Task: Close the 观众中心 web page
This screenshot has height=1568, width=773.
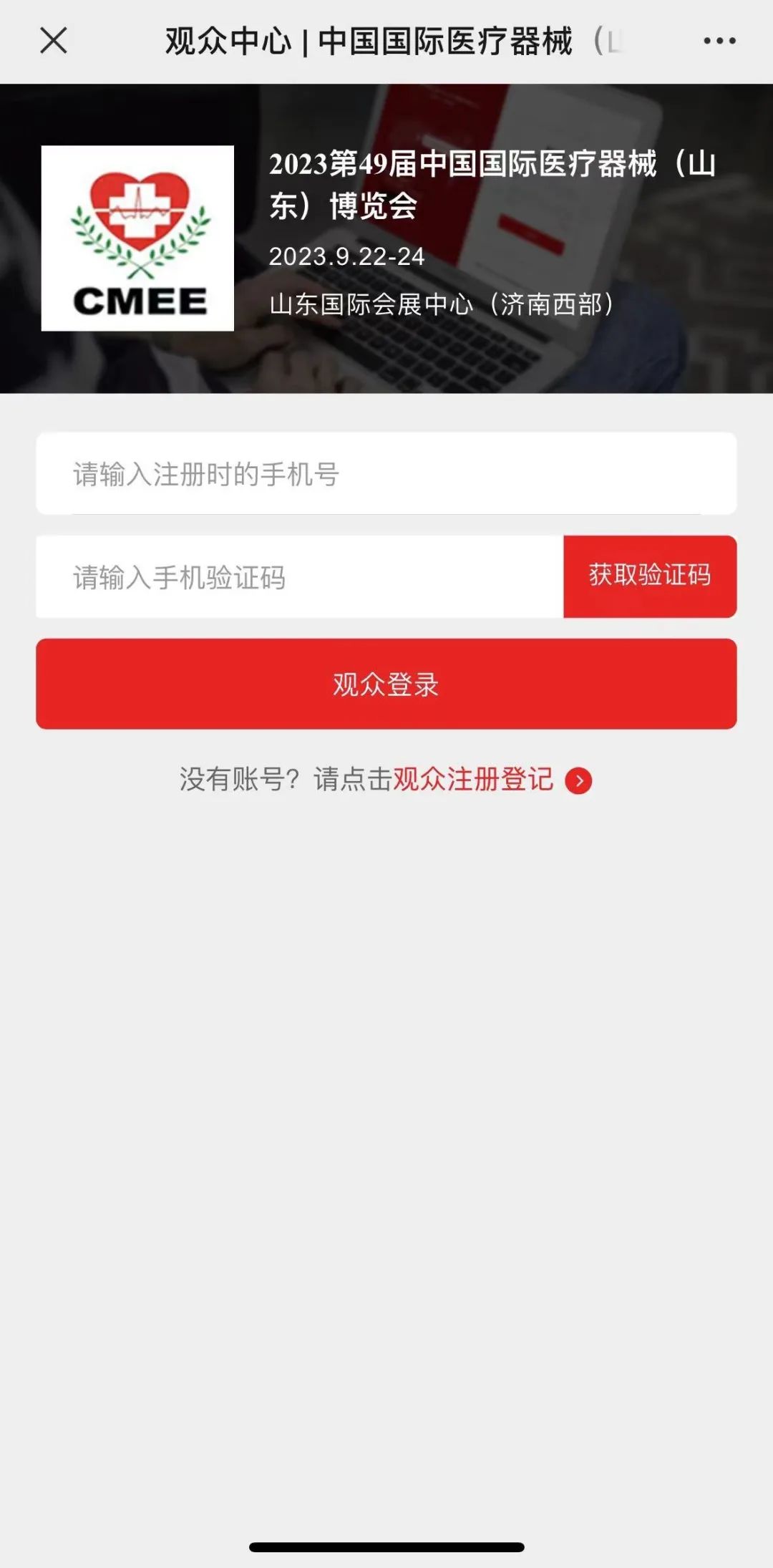Action: click(54, 41)
